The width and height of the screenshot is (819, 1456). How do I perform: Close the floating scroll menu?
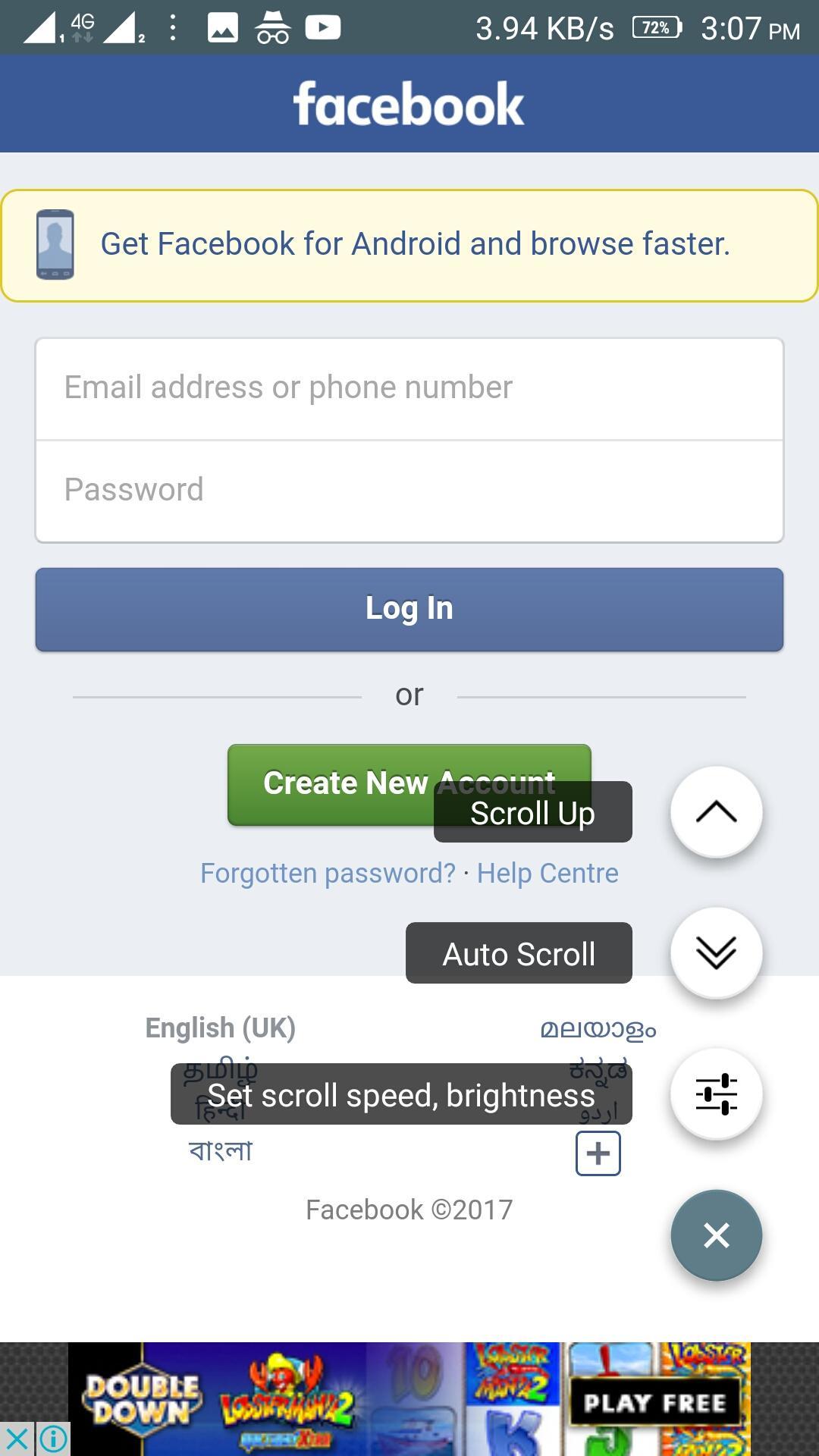716,1235
